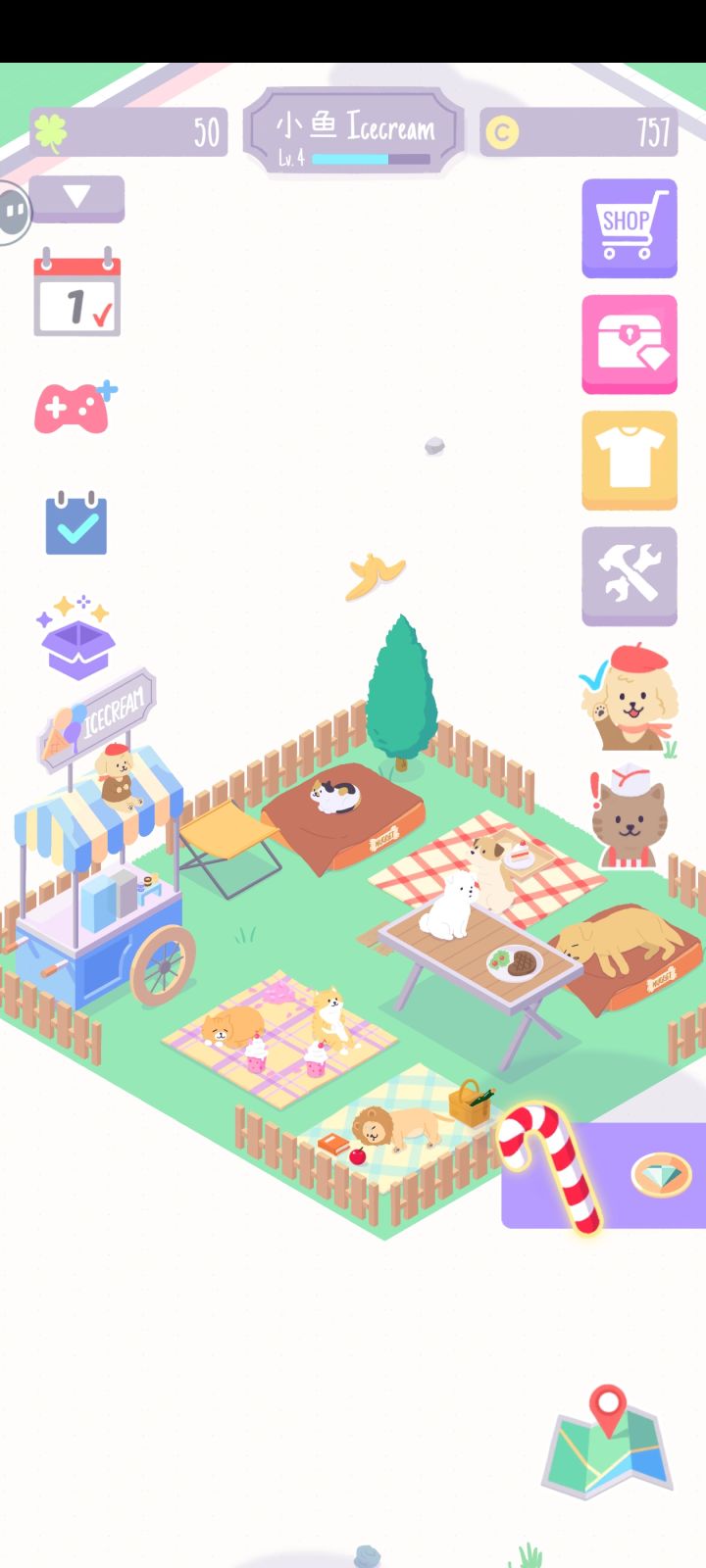Tap the coin balance showing 757
Viewport: 706px width, 1568px height.
click(x=579, y=130)
